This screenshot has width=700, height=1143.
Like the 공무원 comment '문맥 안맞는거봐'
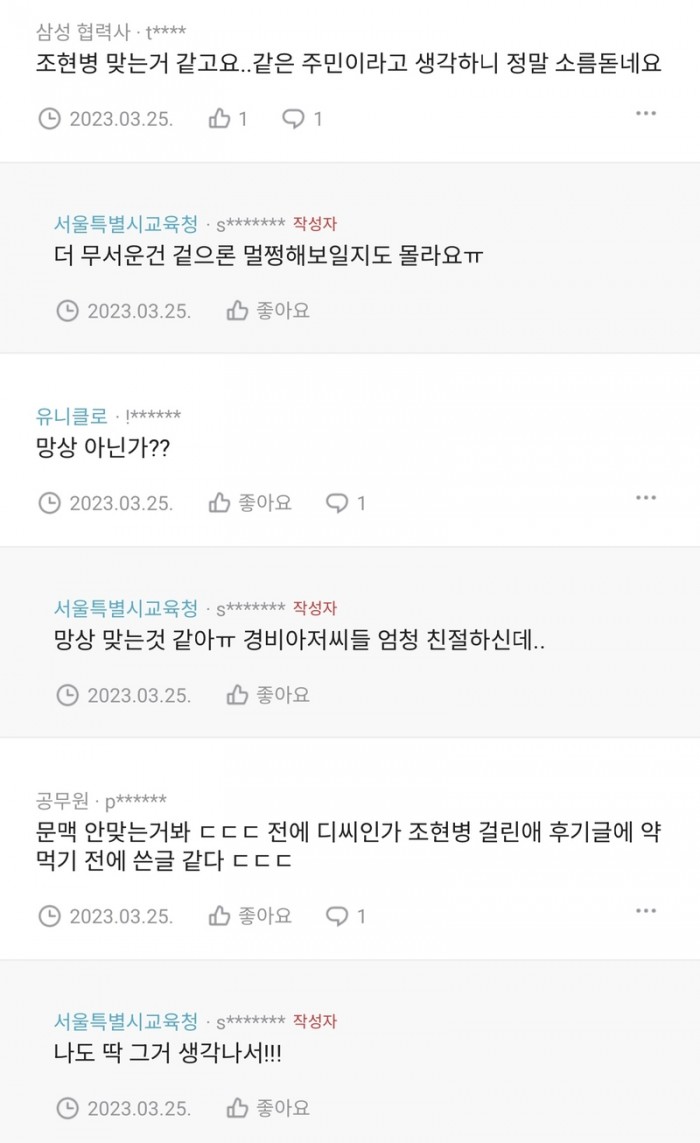click(249, 915)
